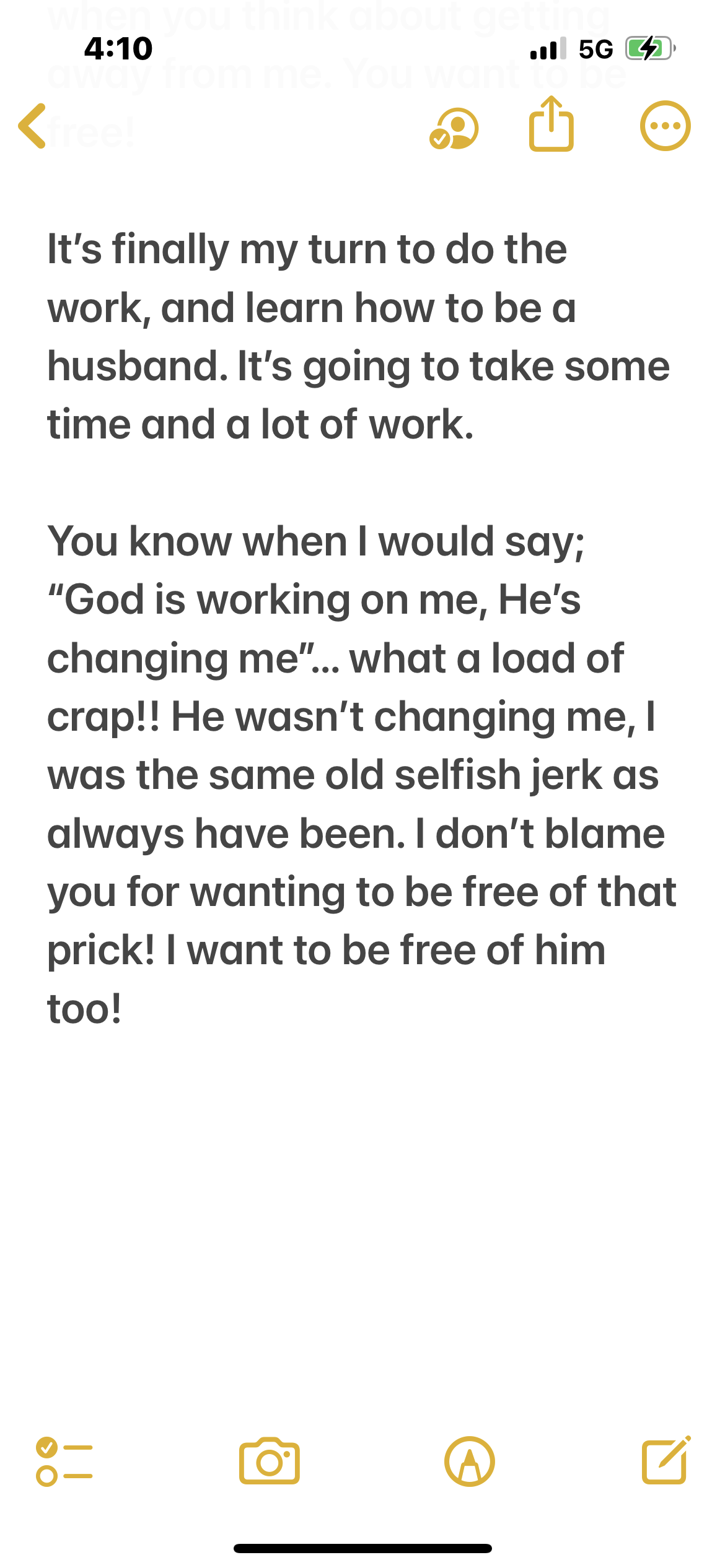Open the markup pen tool
This screenshot has height=1568, width=725.
470,1462
